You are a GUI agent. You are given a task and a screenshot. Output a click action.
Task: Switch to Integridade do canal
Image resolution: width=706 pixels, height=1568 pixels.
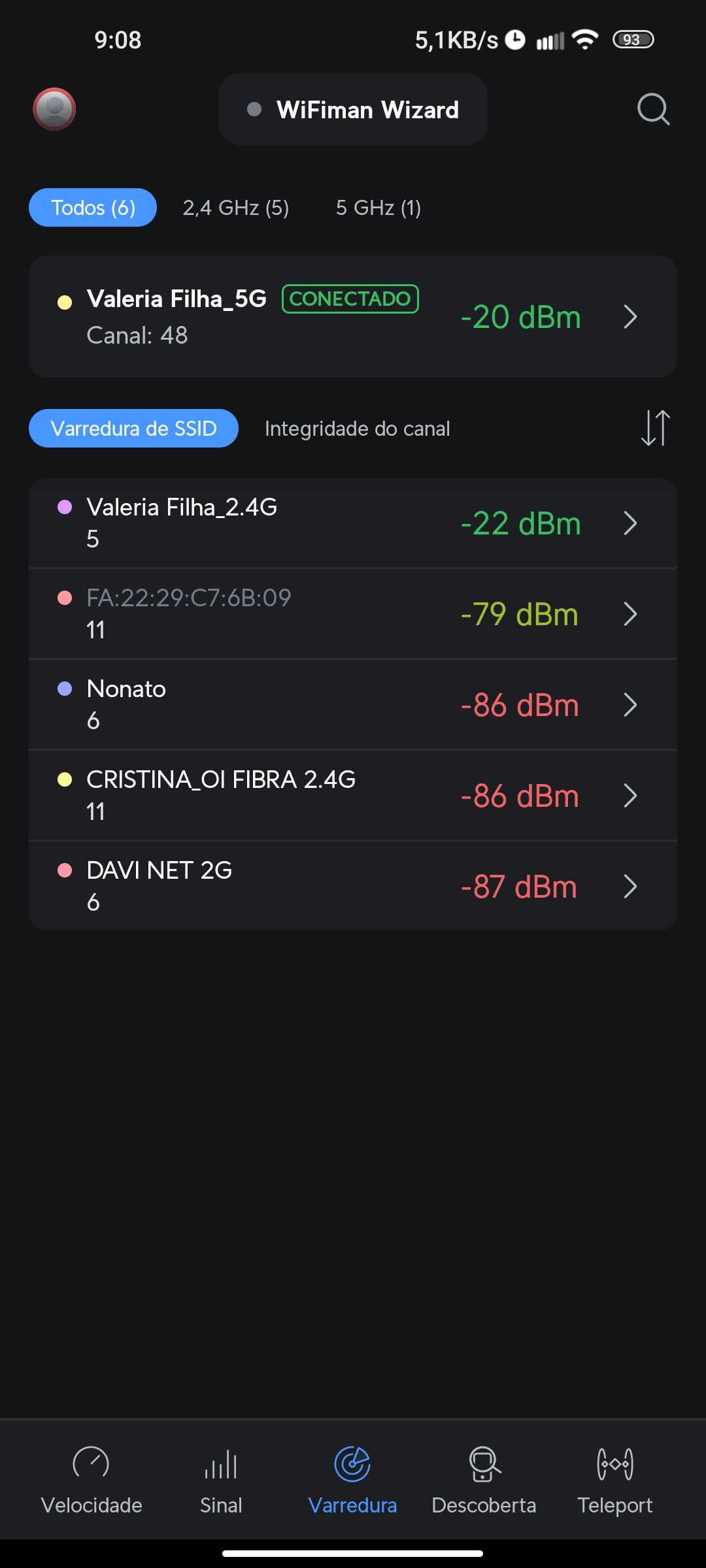(x=357, y=429)
